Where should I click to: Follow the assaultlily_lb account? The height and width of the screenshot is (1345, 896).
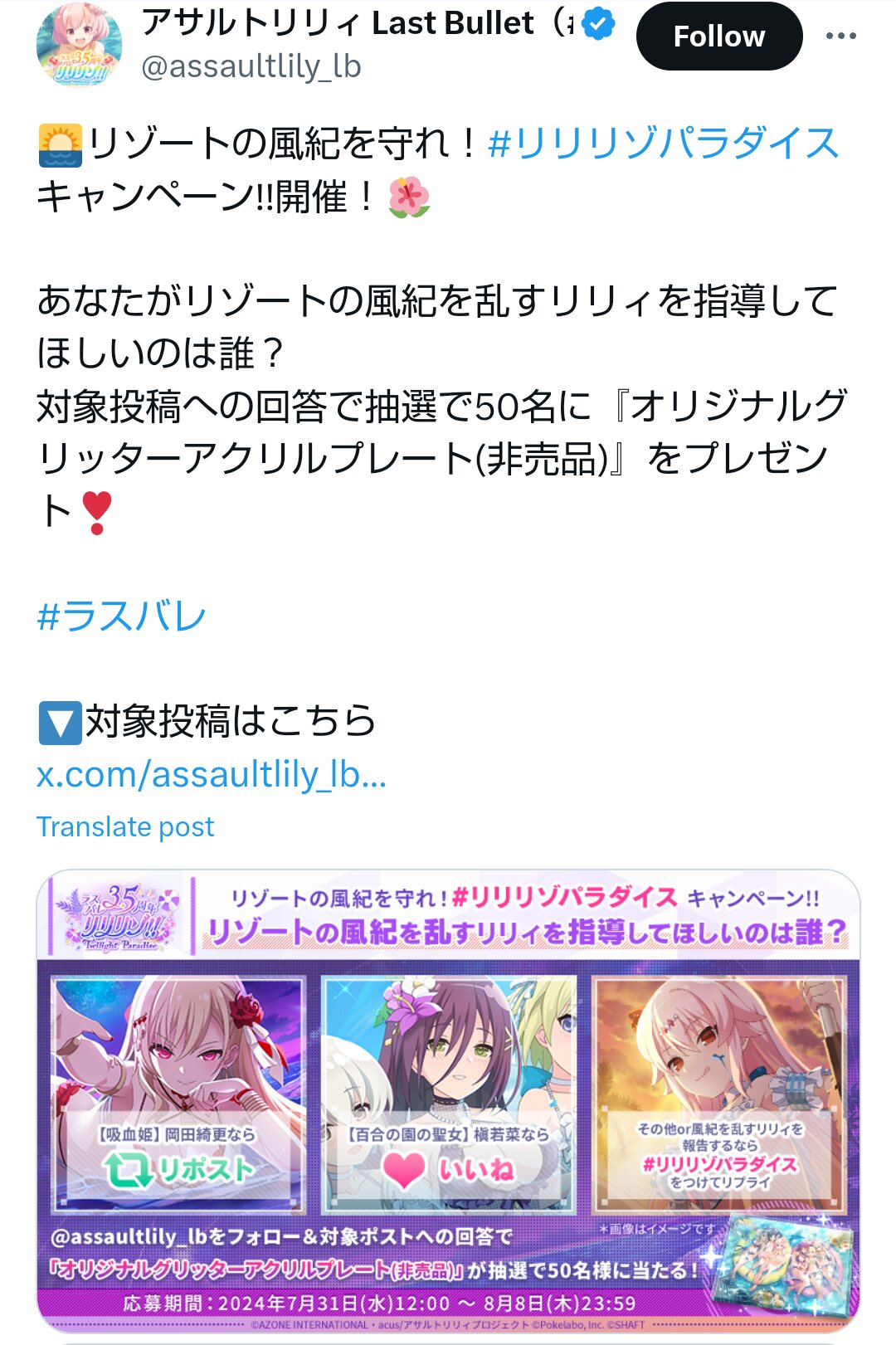[x=718, y=37]
